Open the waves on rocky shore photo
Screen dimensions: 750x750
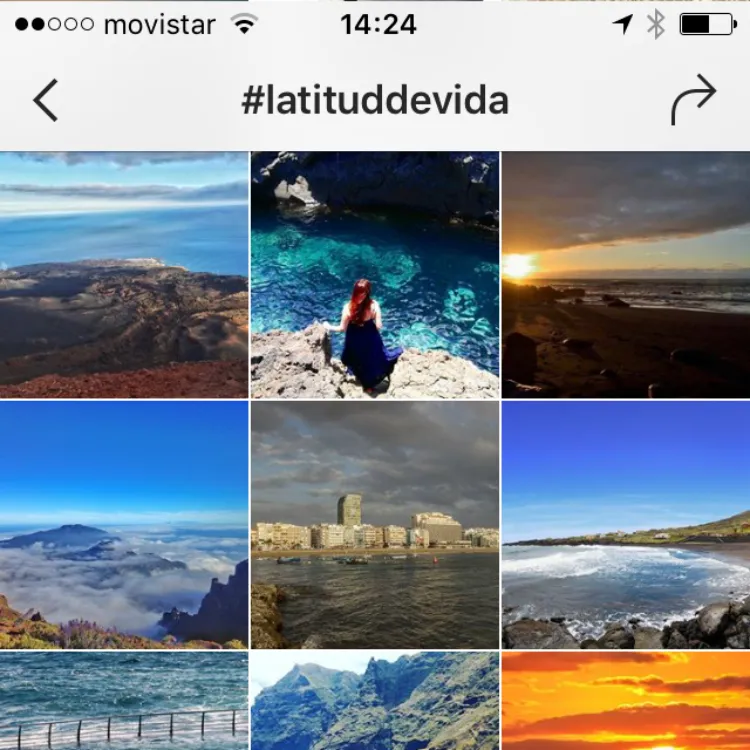point(626,525)
